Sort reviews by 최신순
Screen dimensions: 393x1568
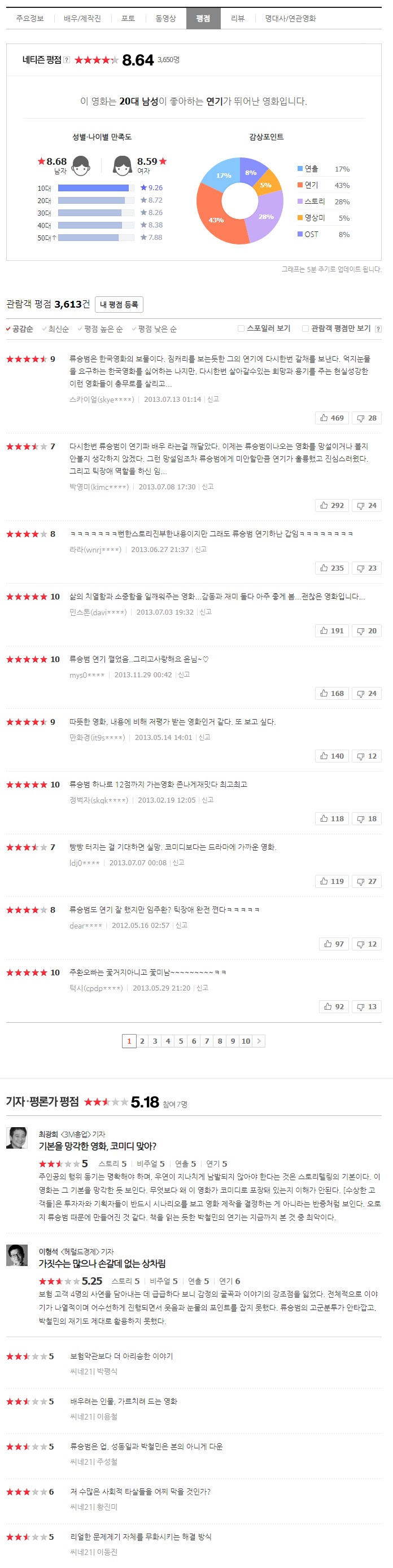(55, 329)
